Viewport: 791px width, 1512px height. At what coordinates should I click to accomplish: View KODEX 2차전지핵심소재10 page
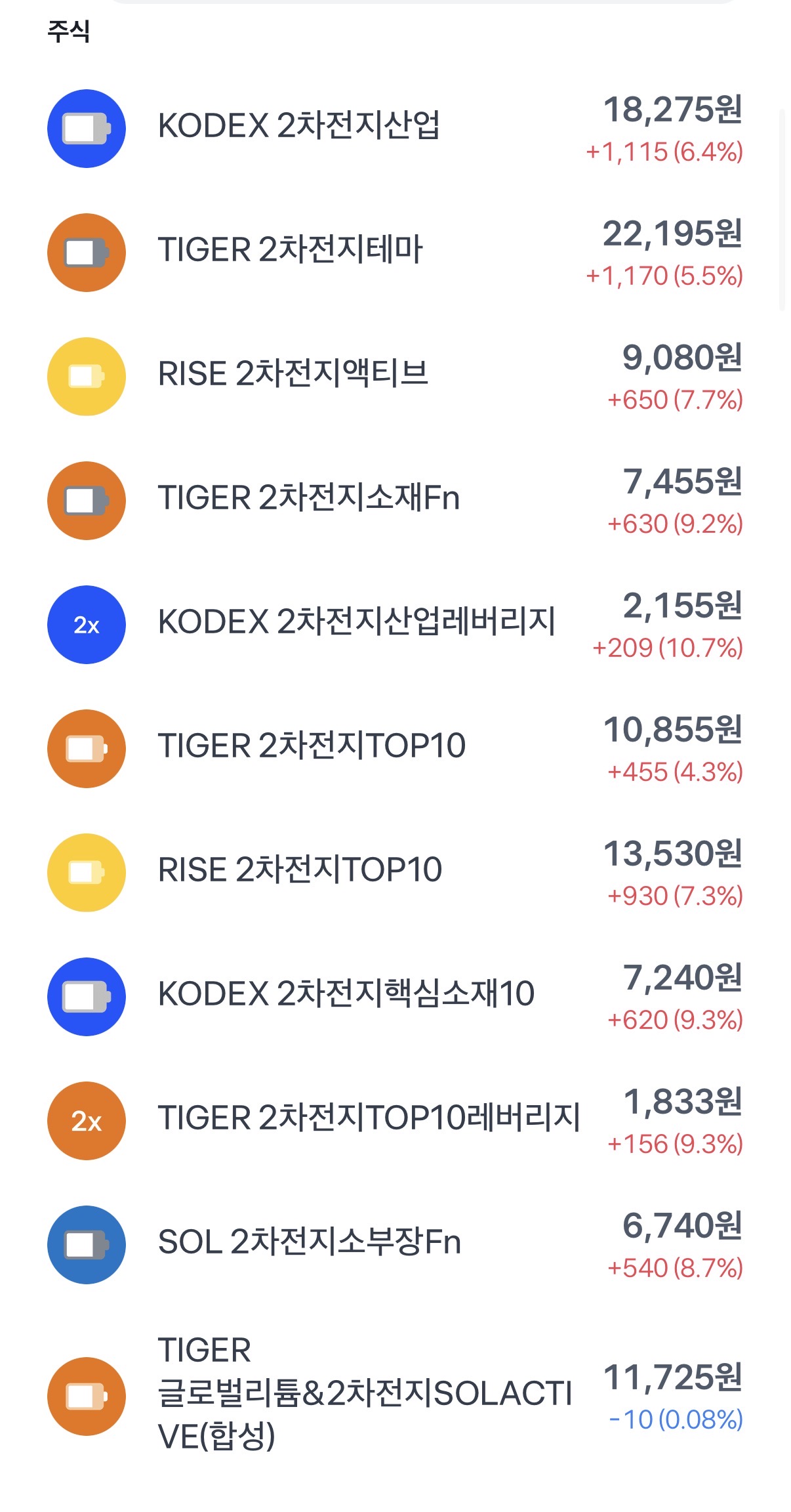pyautogui.click(x=346, y=994)
